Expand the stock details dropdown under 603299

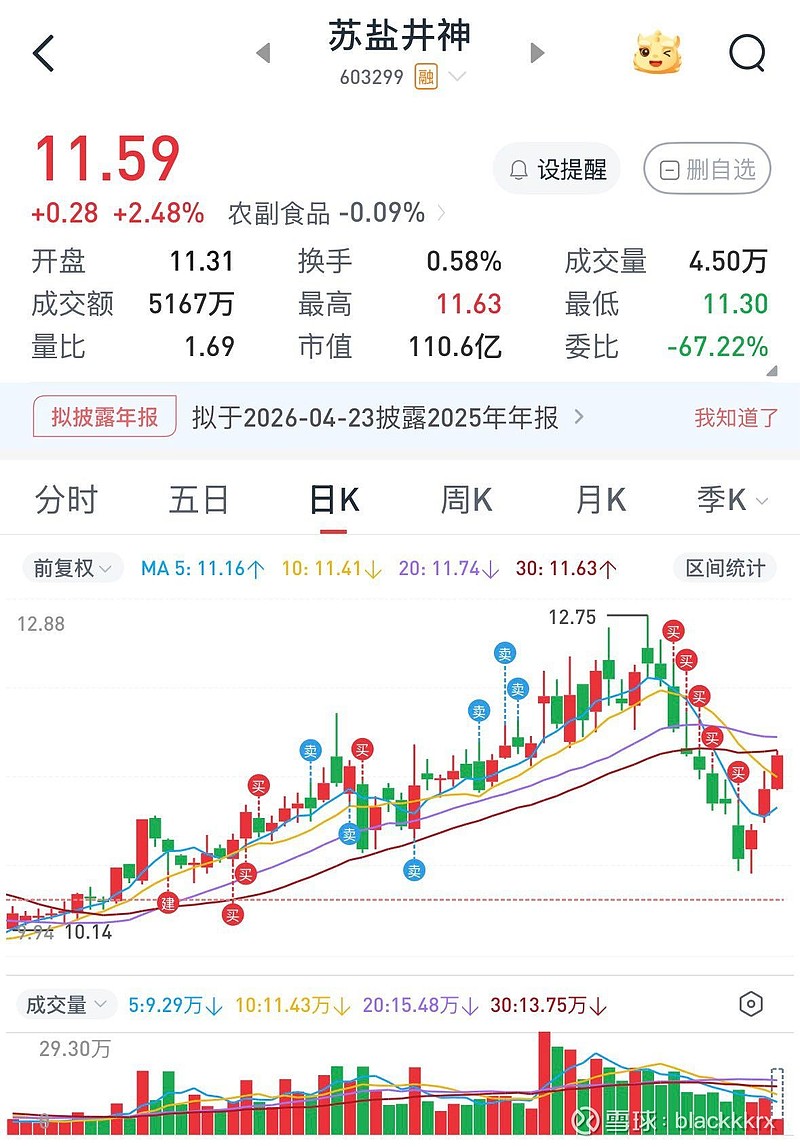457,77
